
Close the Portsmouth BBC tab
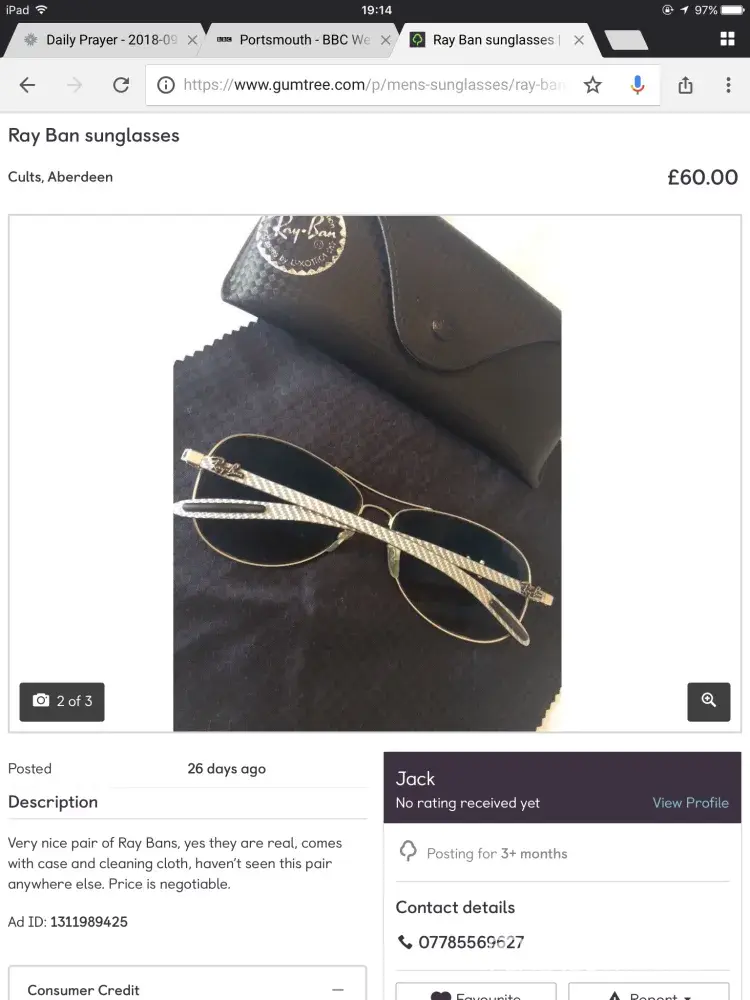(x=386, y=40)
